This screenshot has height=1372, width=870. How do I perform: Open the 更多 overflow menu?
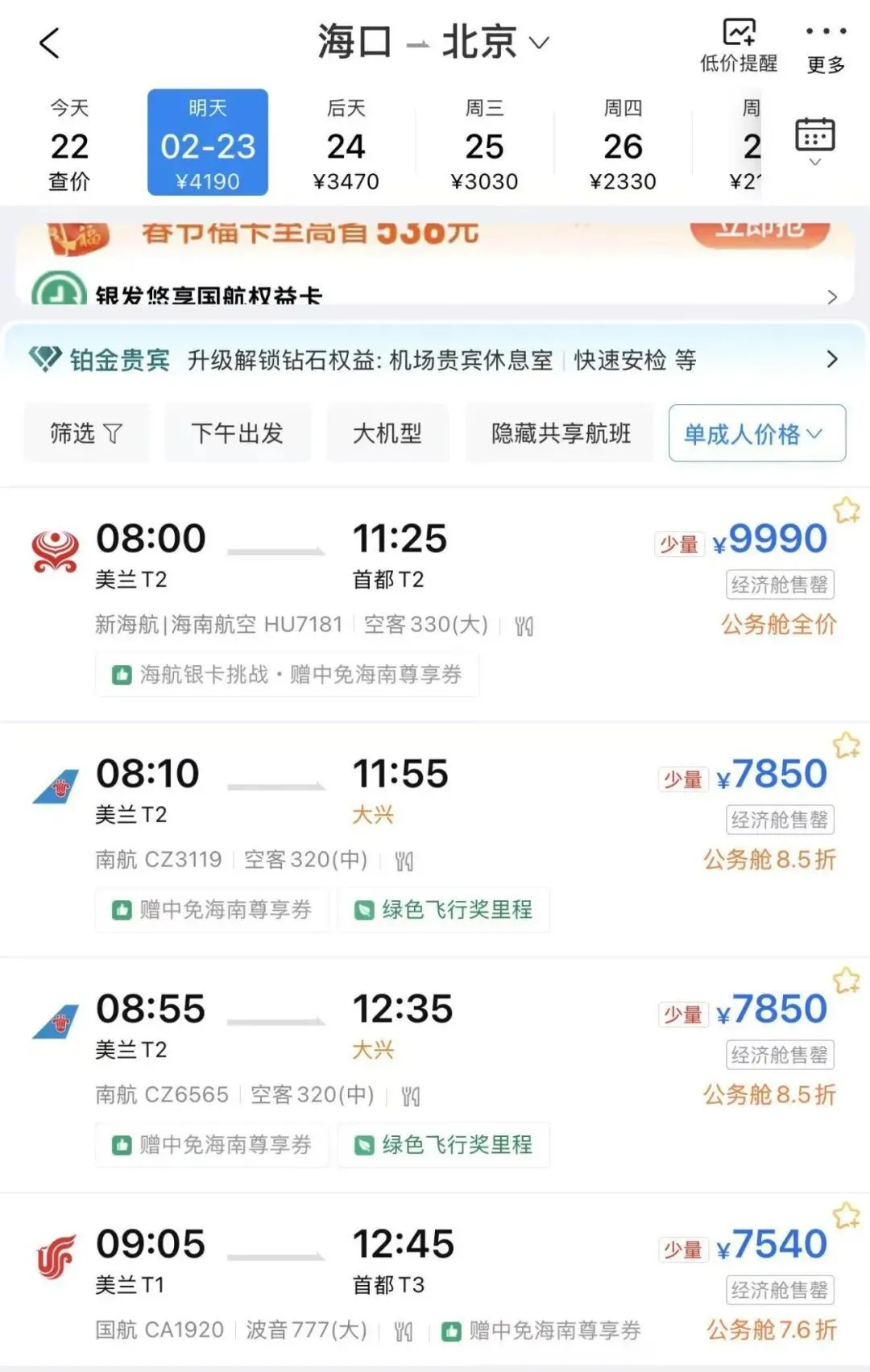coord(826,47)
